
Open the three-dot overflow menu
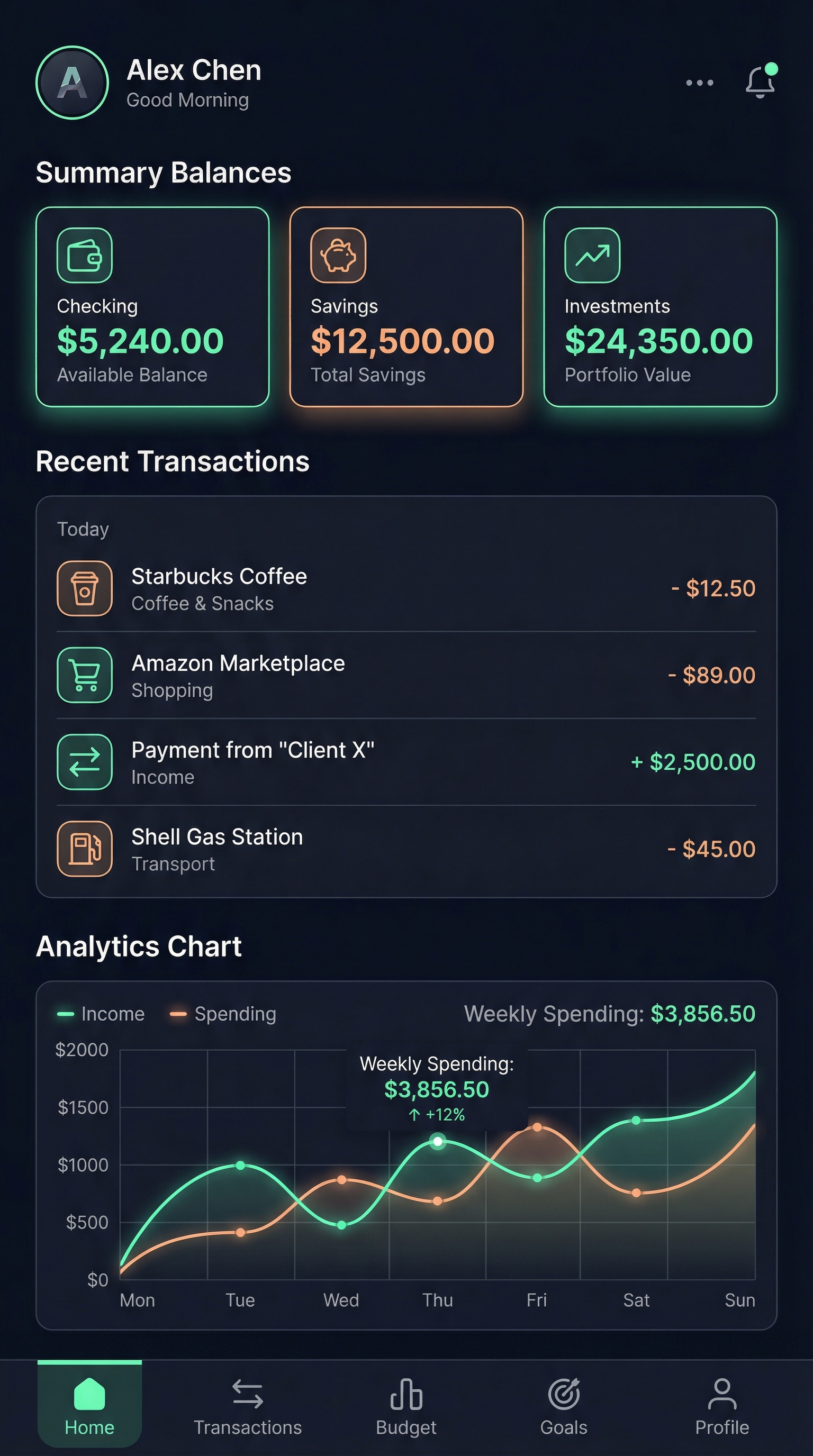click(x=699, y=83)
